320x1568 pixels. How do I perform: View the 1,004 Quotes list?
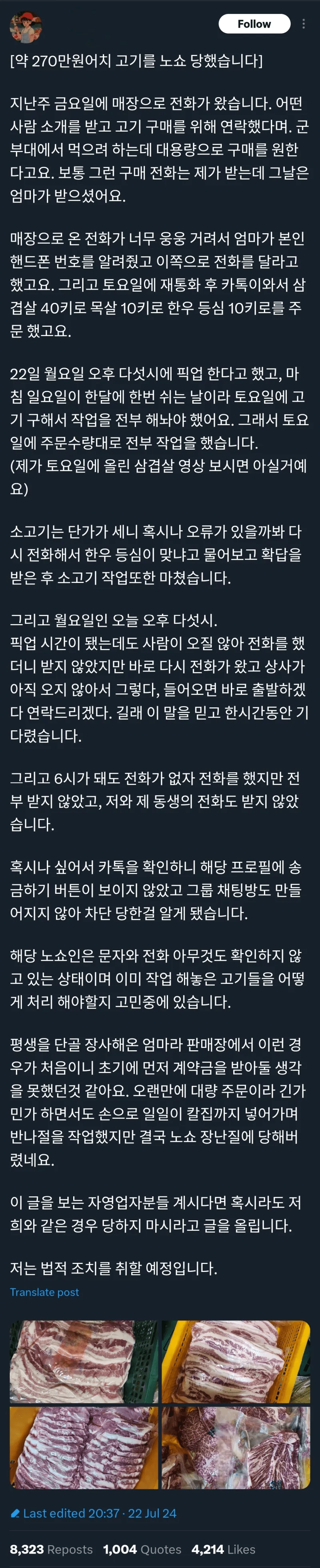(142, 1549)
